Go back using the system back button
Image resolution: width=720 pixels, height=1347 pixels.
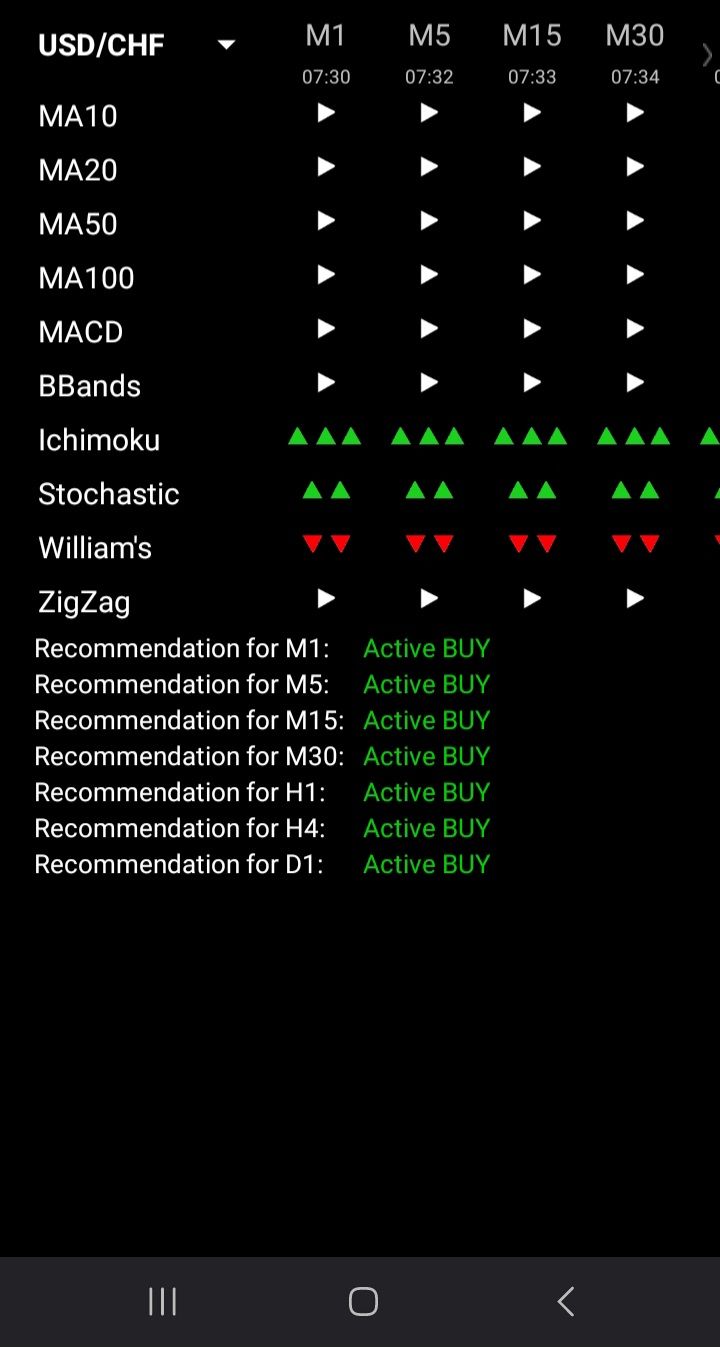click(x=565, y=1301)
